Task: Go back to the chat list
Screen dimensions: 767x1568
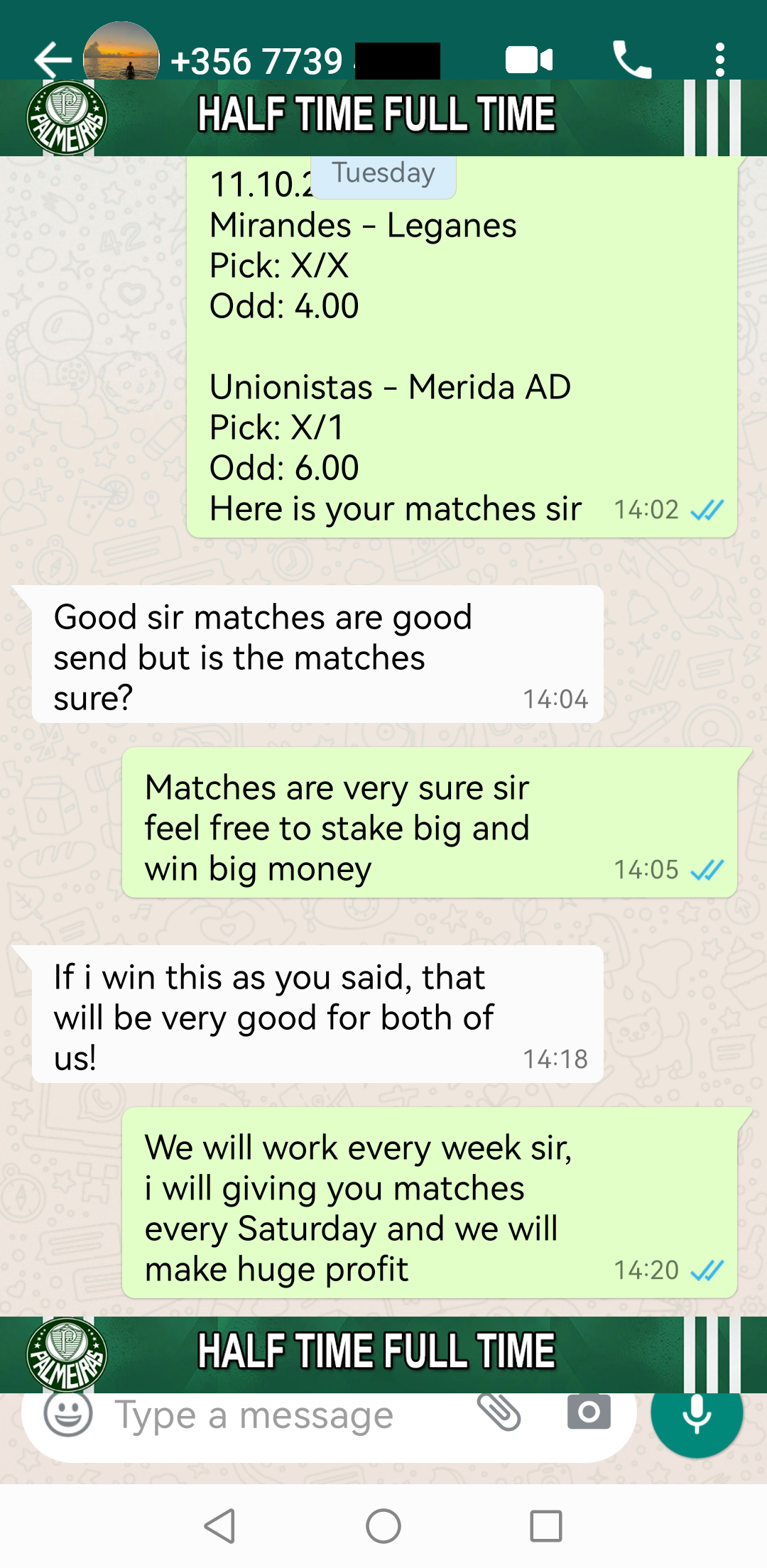Action: pos(53,60)
